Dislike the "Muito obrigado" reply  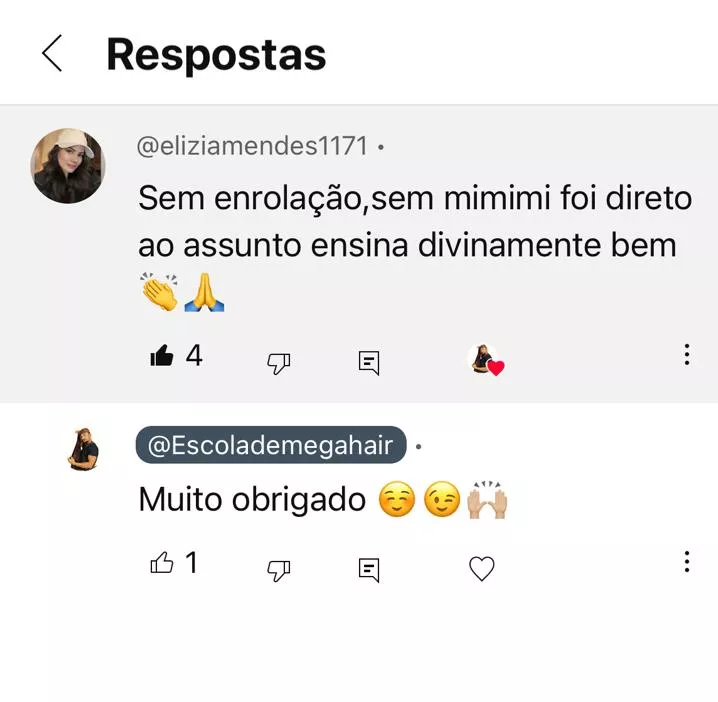click(x=279, y=570)
